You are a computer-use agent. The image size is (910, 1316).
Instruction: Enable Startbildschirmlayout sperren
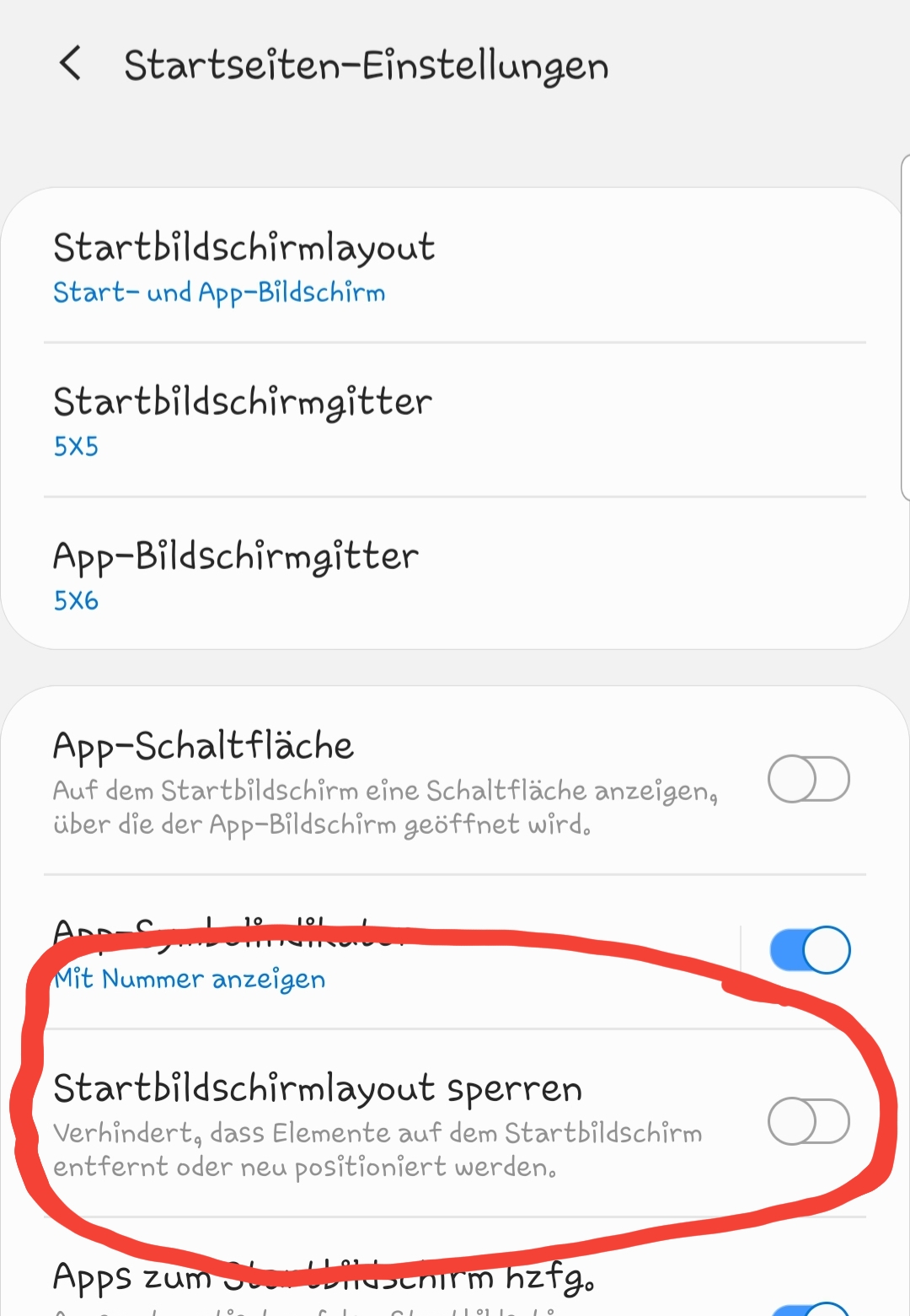point(808,1121)
